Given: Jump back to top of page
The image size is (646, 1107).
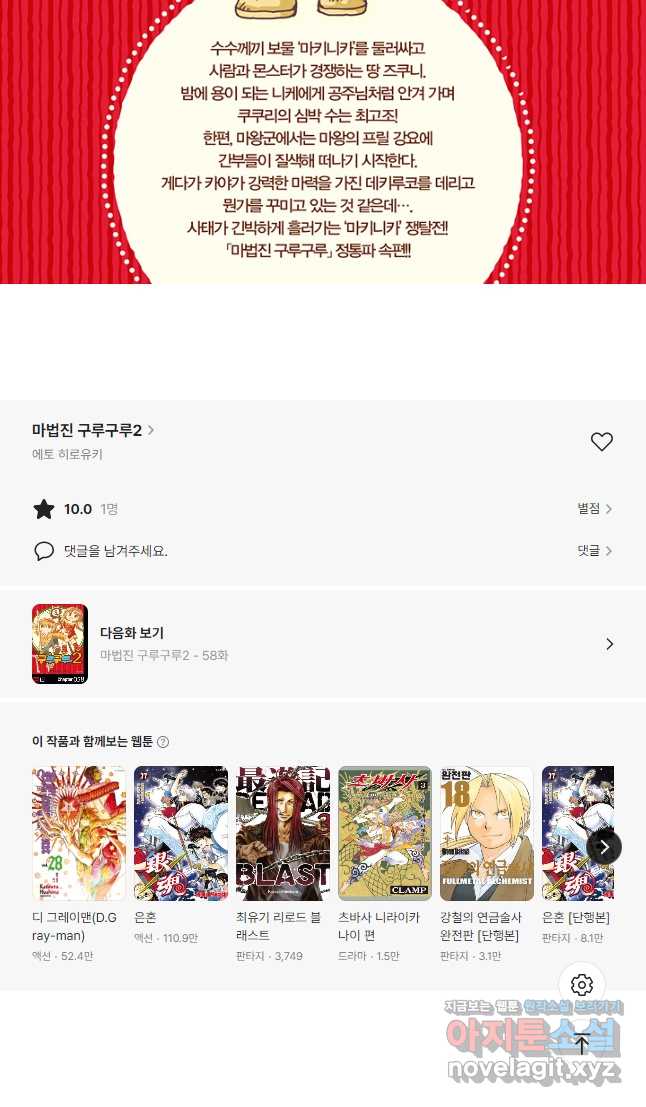Looking at the screenshot, I should (x=582, y=1044).
